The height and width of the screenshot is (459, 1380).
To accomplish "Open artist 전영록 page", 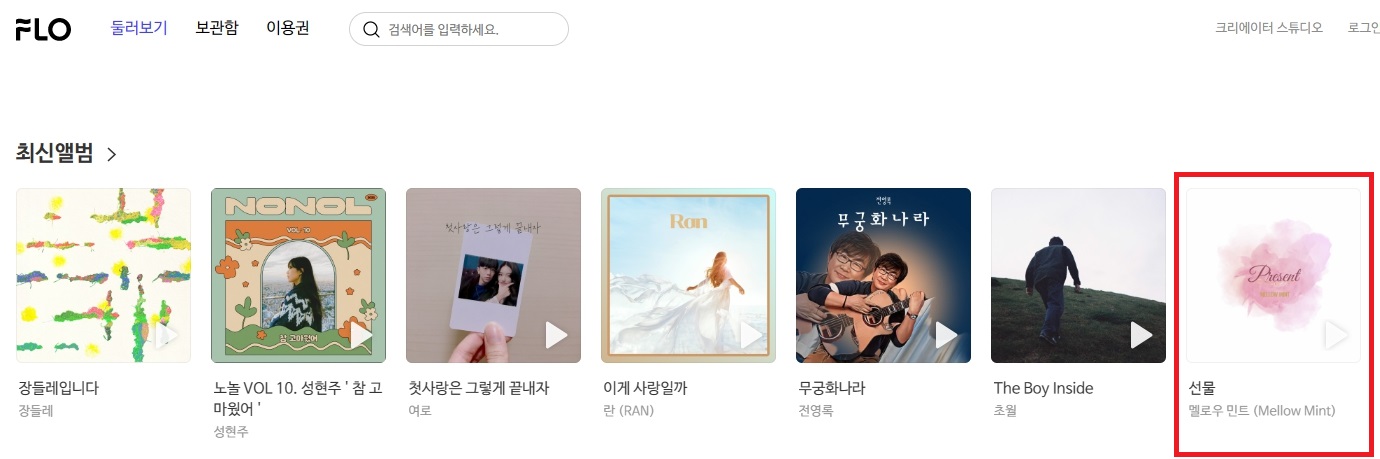I will click(815, 411).
